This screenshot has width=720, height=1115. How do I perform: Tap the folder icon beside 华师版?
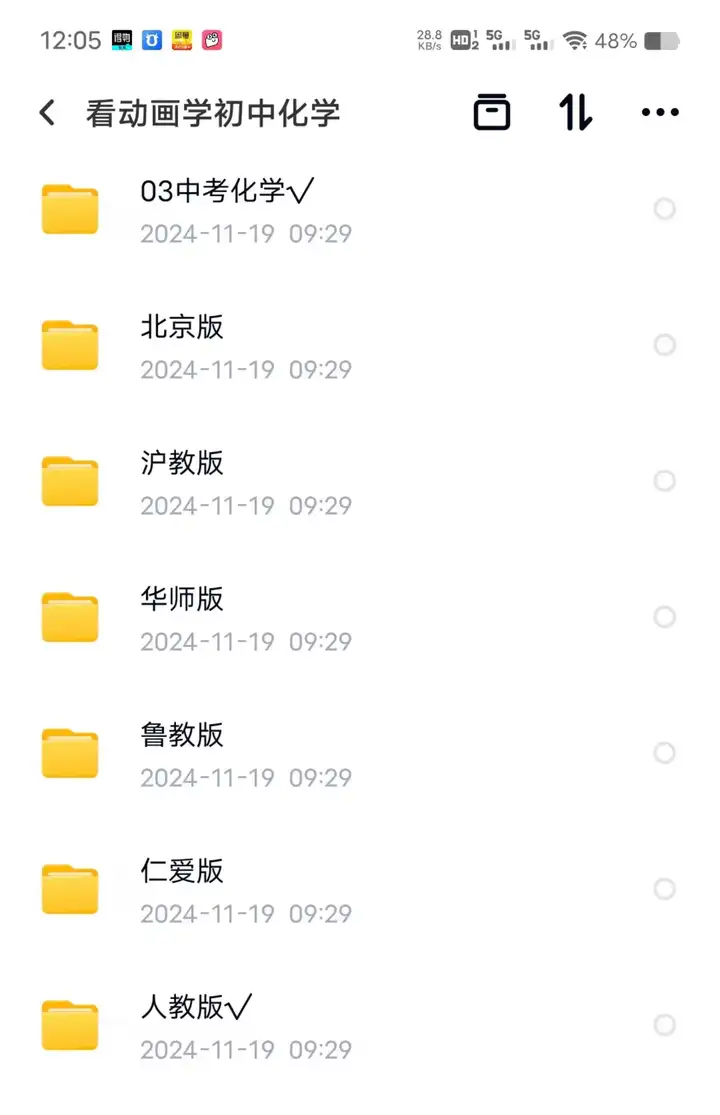tap(69, 617)
